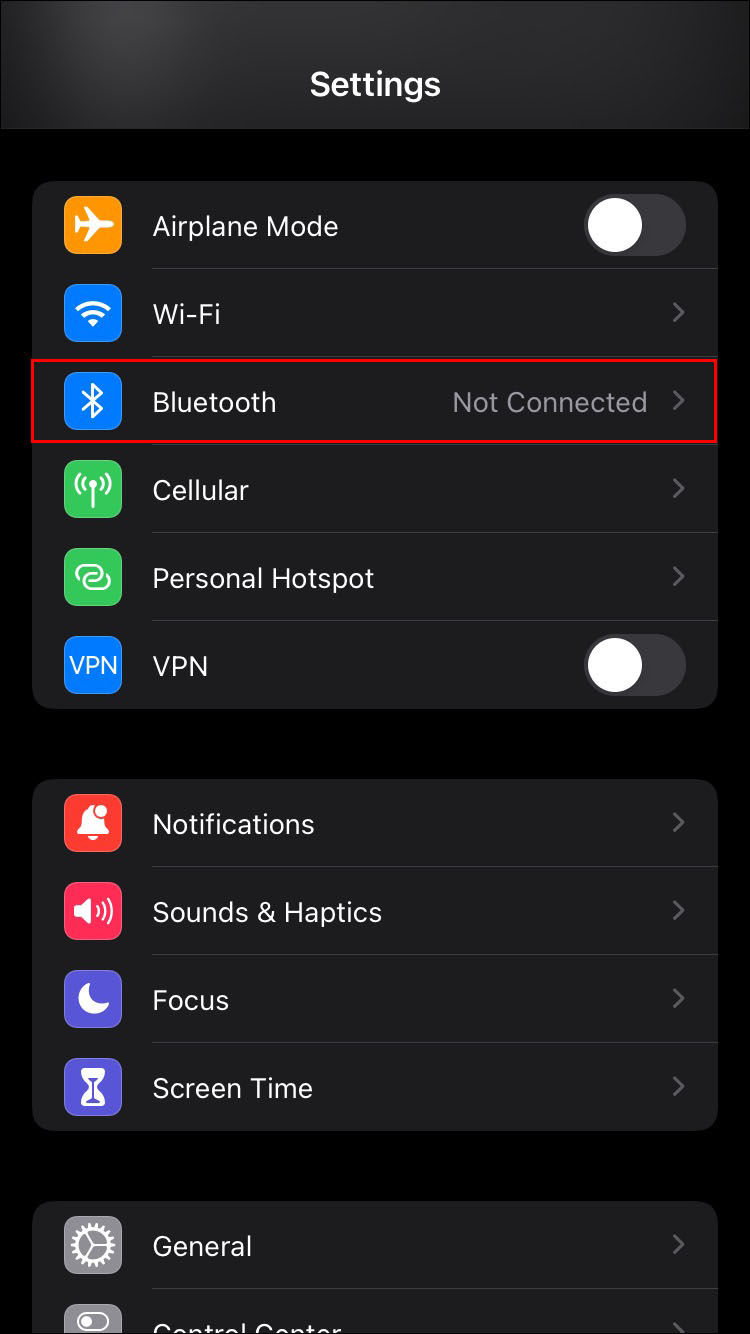Open Wi-Fi settings

374,314
